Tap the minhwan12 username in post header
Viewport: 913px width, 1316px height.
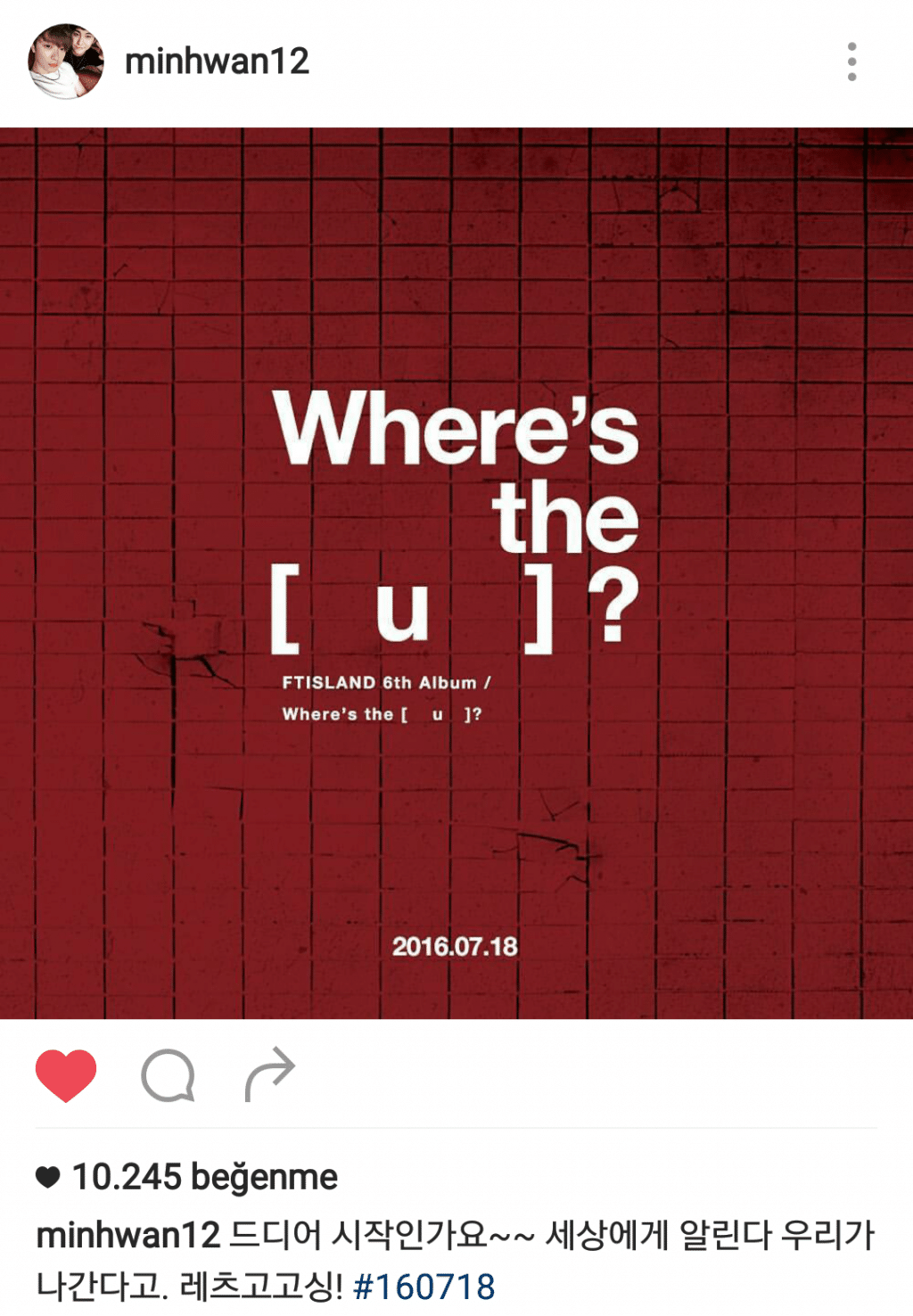click(x=217, y=62)
